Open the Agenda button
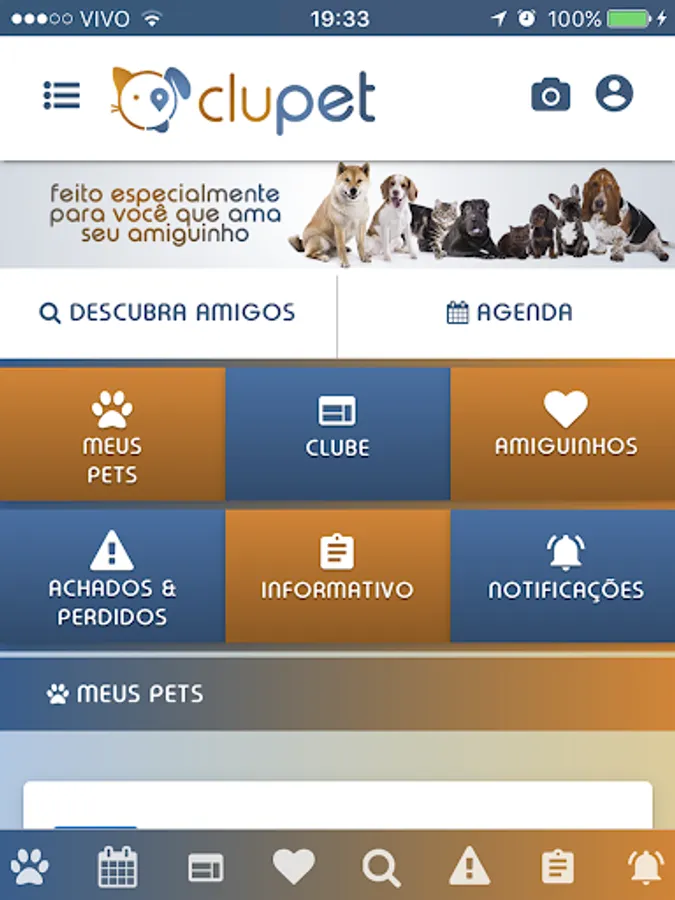675x900 pixels. pos(509,313)
